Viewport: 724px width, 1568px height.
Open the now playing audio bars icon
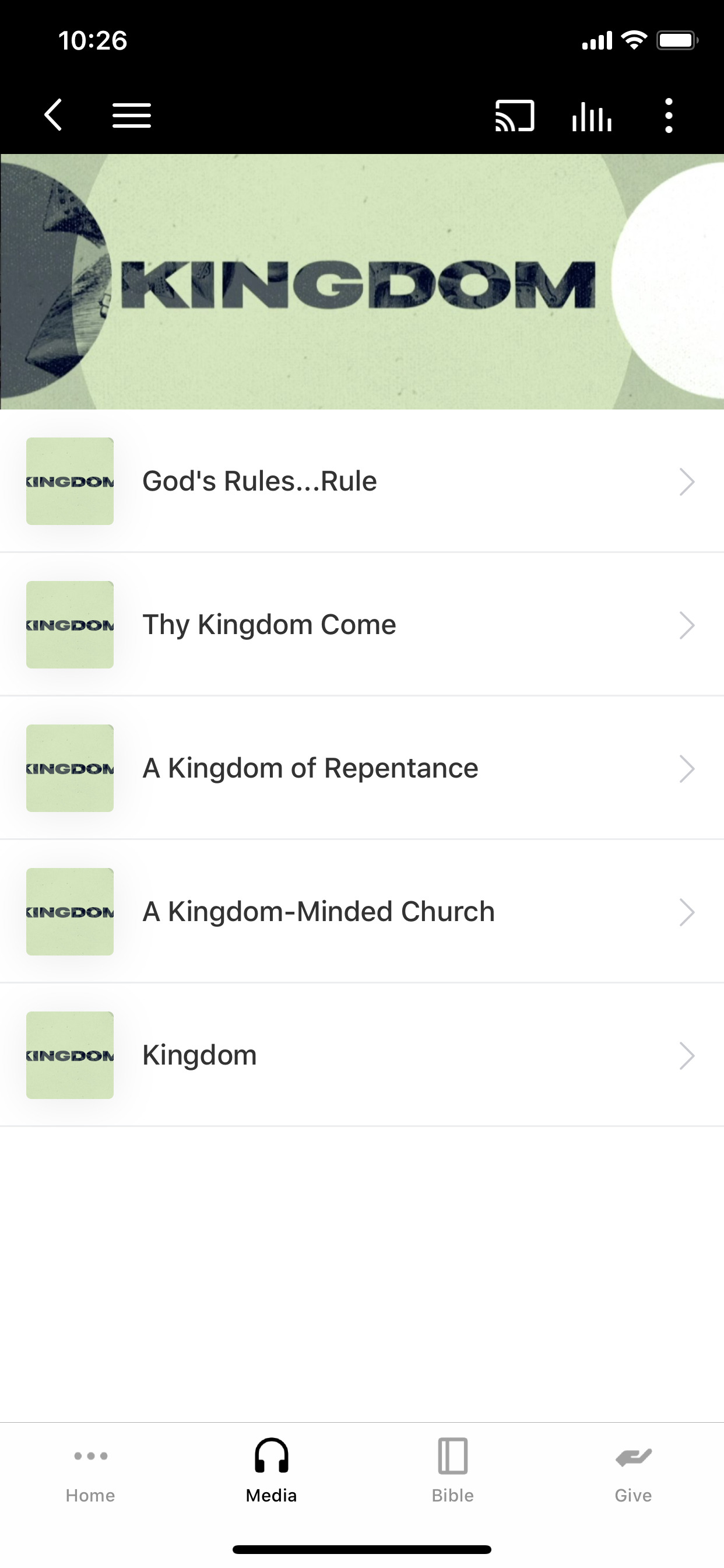[x=591, y=116]
